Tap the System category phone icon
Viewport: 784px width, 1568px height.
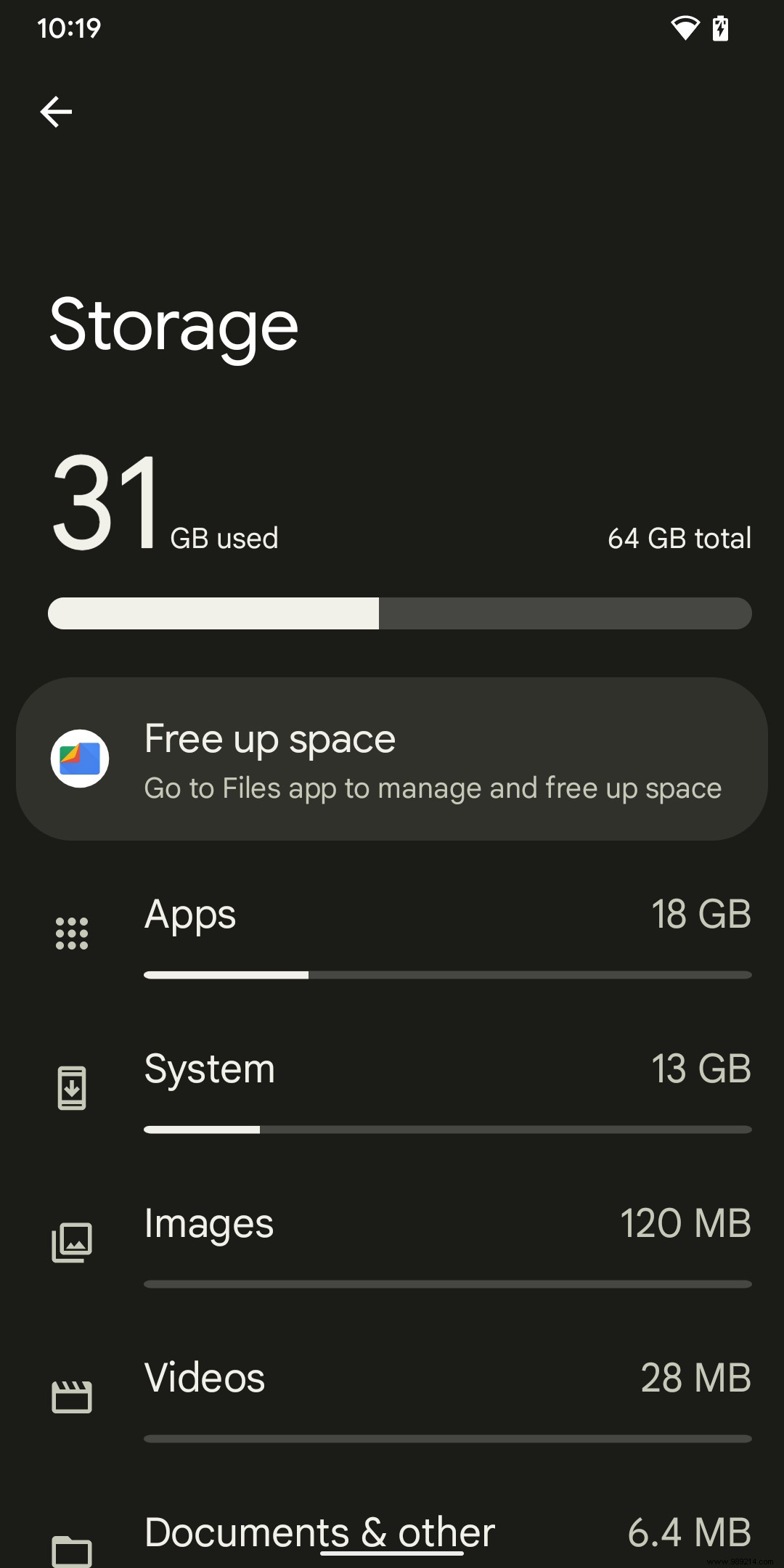tap(72, 1089)
